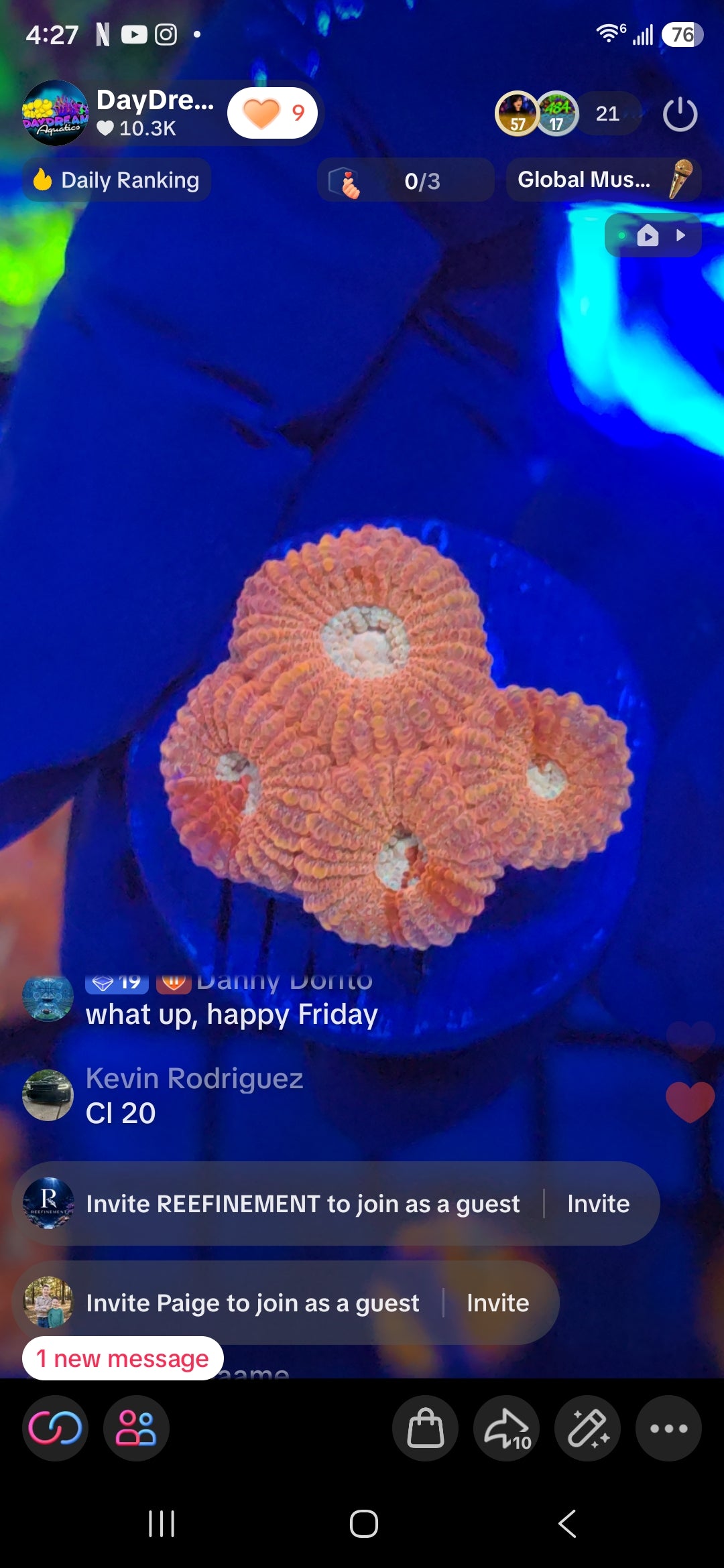This screenshot has width=724, height=1568.
Task: Expand the floating home widget arrow
Action: pos(681,235)
